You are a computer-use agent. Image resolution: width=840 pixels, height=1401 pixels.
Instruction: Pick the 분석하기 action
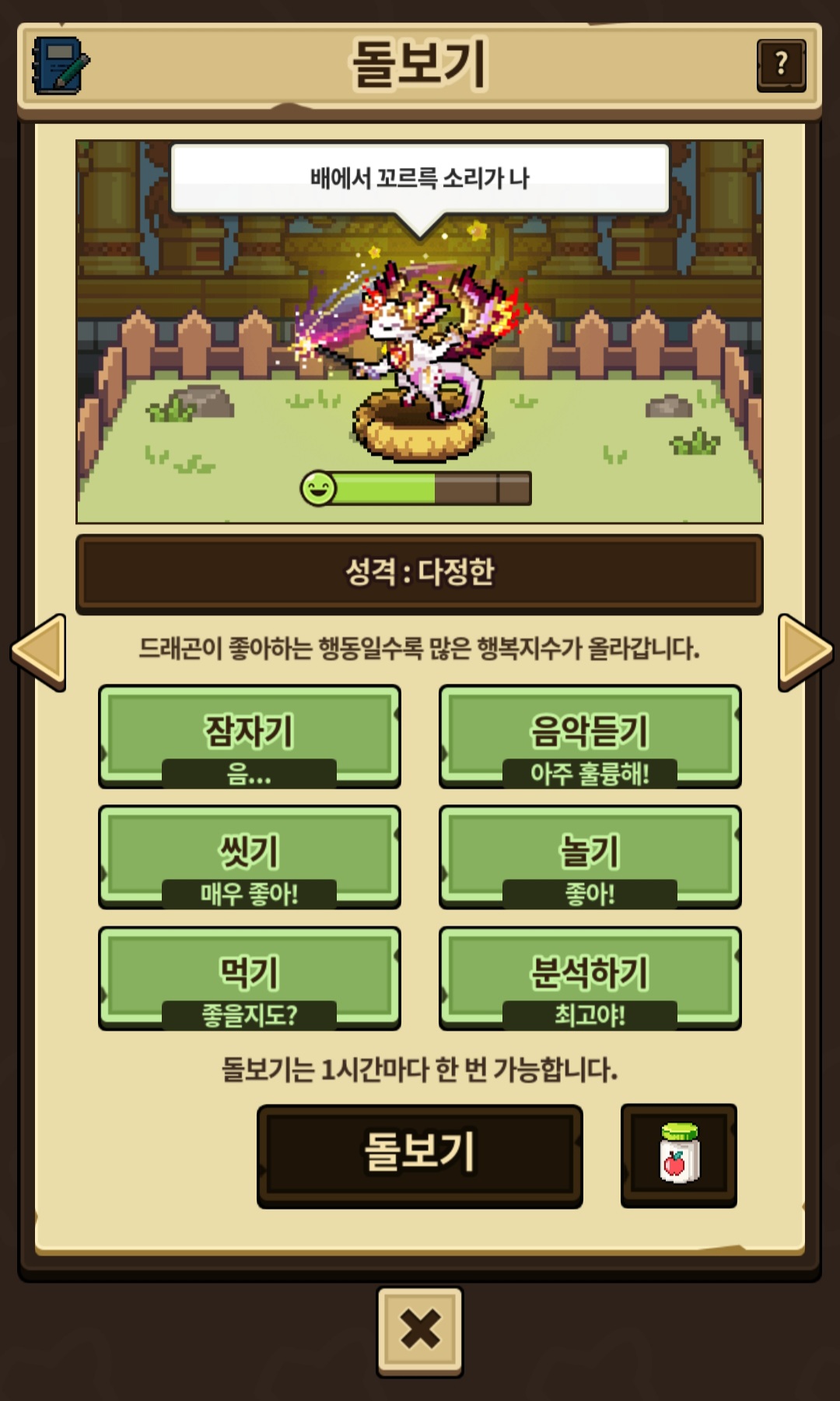point(590,979)
